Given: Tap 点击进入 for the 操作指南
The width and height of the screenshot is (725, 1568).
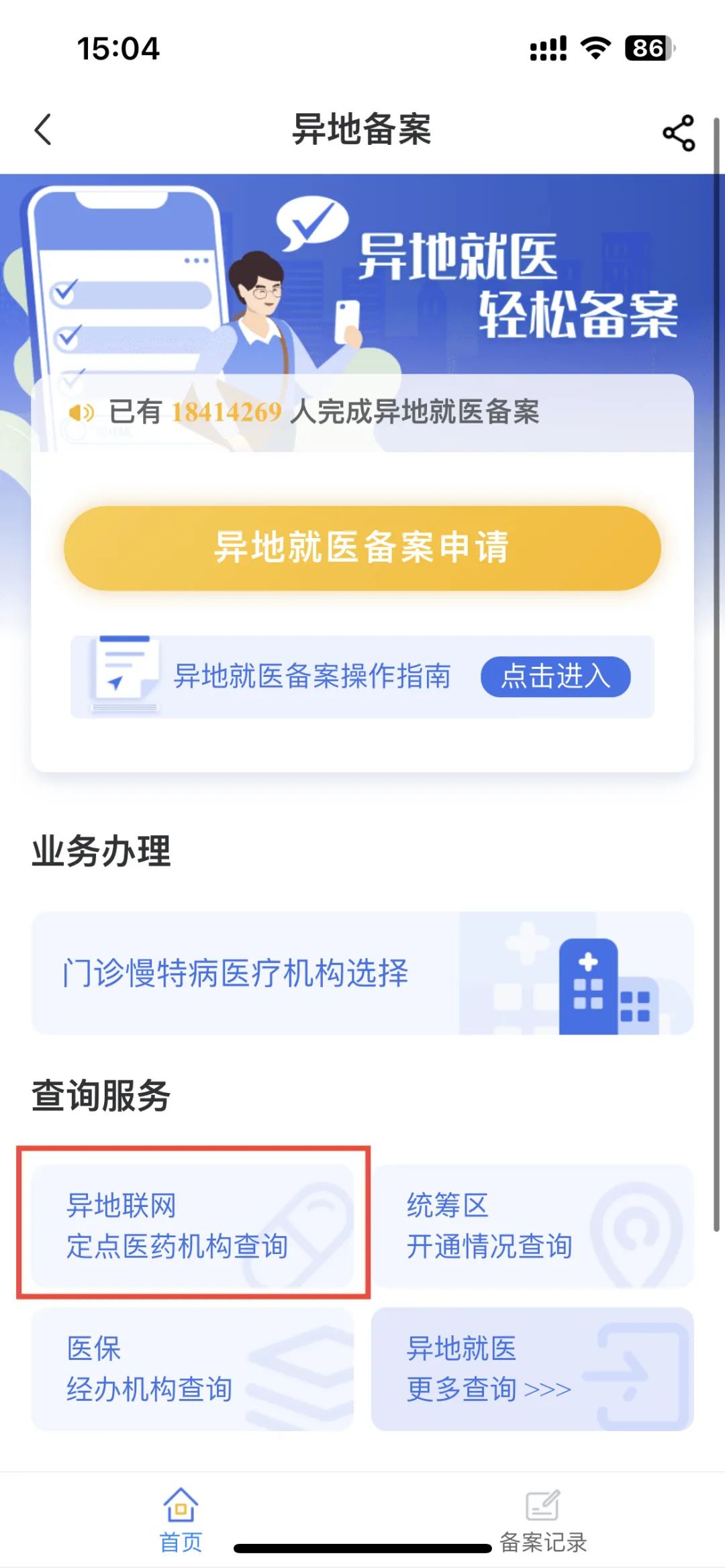Looking at the screenshot, I should 555,676.
